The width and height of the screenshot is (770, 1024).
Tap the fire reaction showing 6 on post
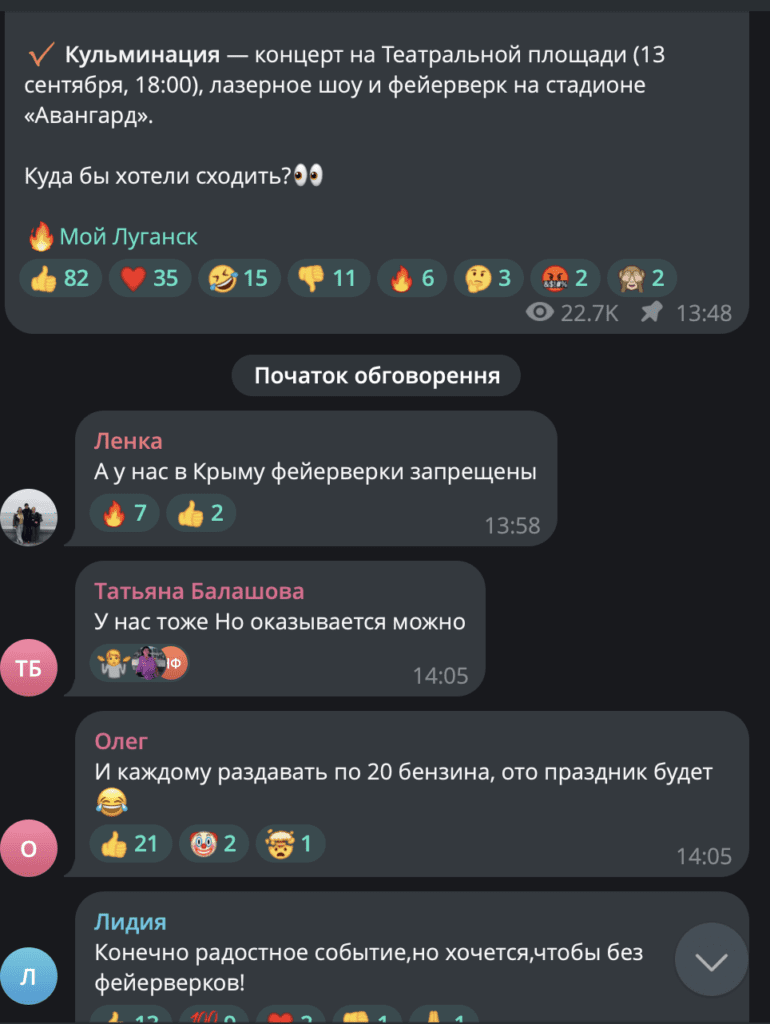pos(412,278)
